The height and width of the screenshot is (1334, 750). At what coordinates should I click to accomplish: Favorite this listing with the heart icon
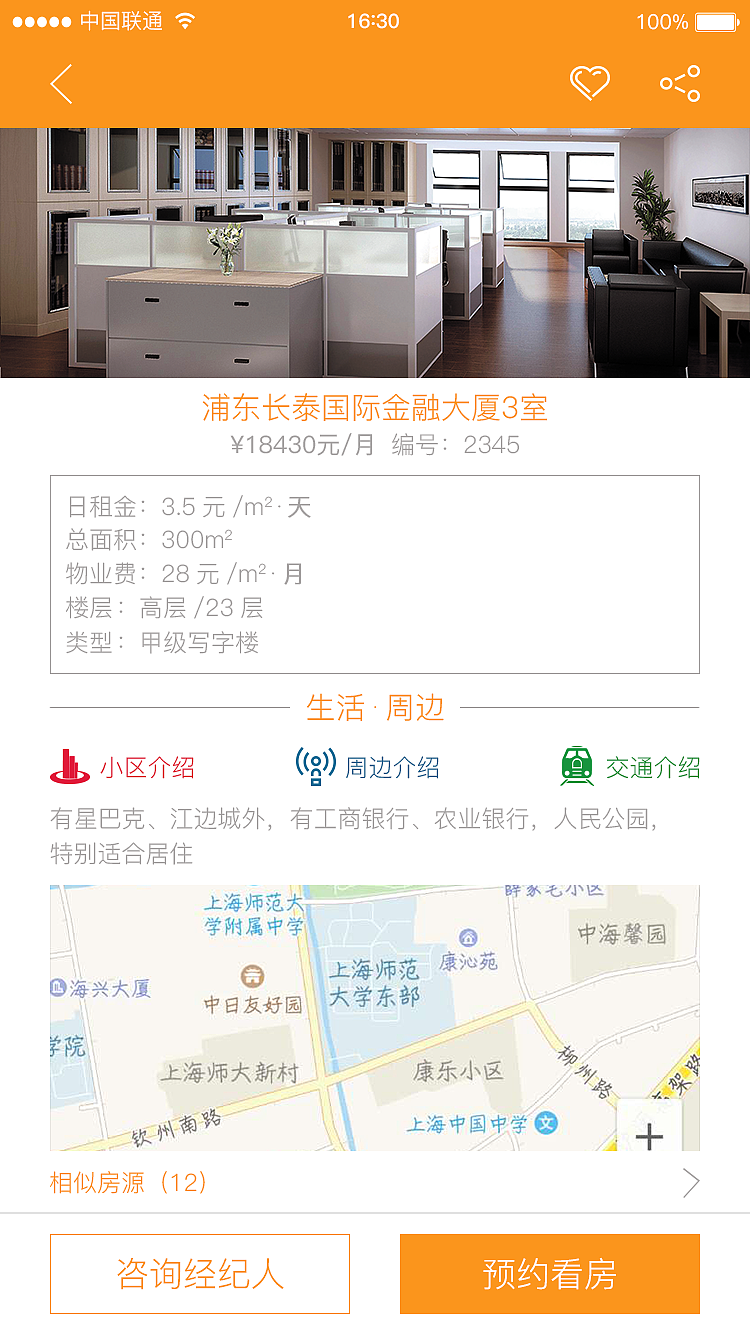[x=590, y=82]
